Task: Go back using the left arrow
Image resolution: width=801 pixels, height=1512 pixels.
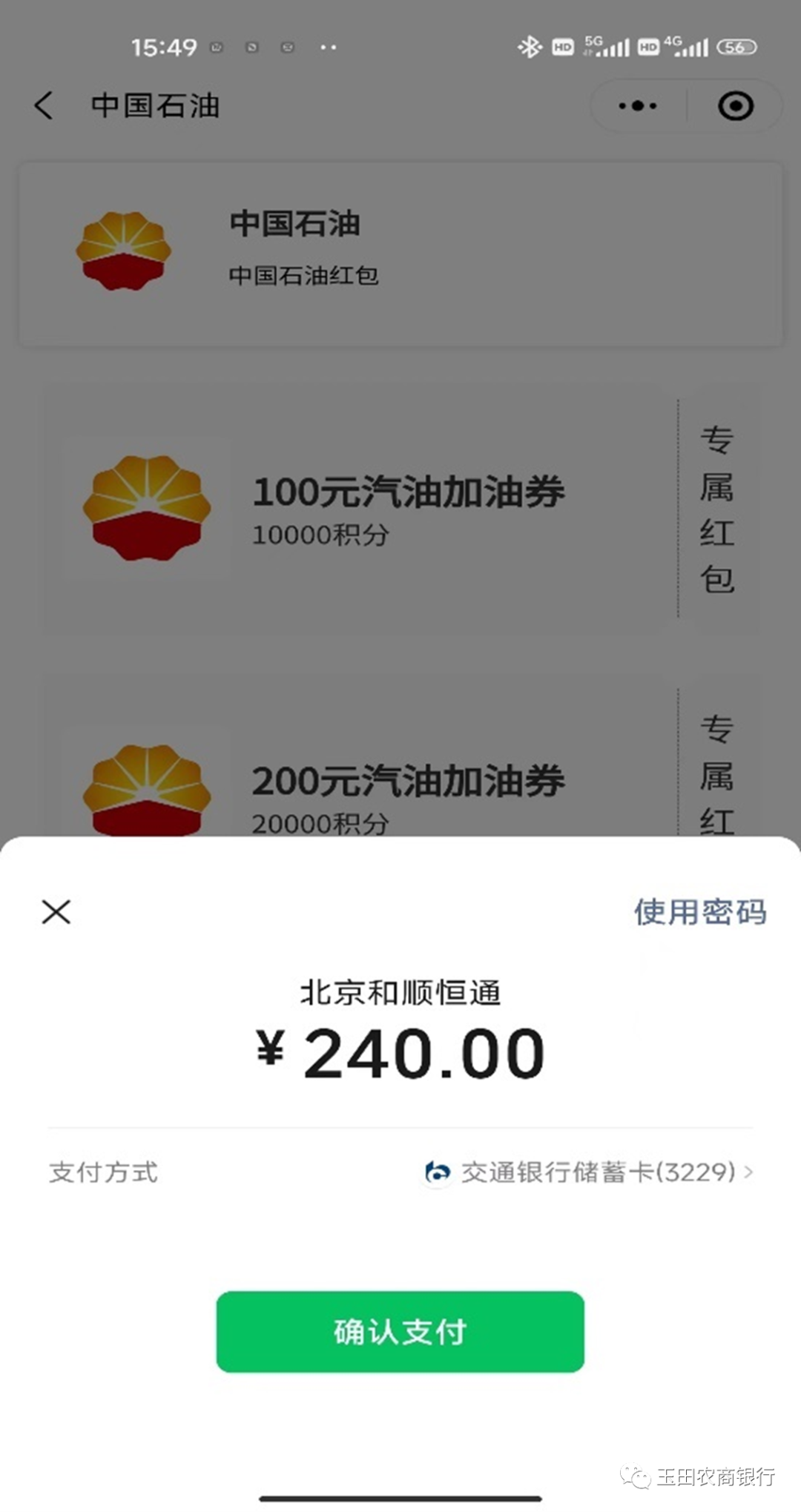Action: (43, 105)
